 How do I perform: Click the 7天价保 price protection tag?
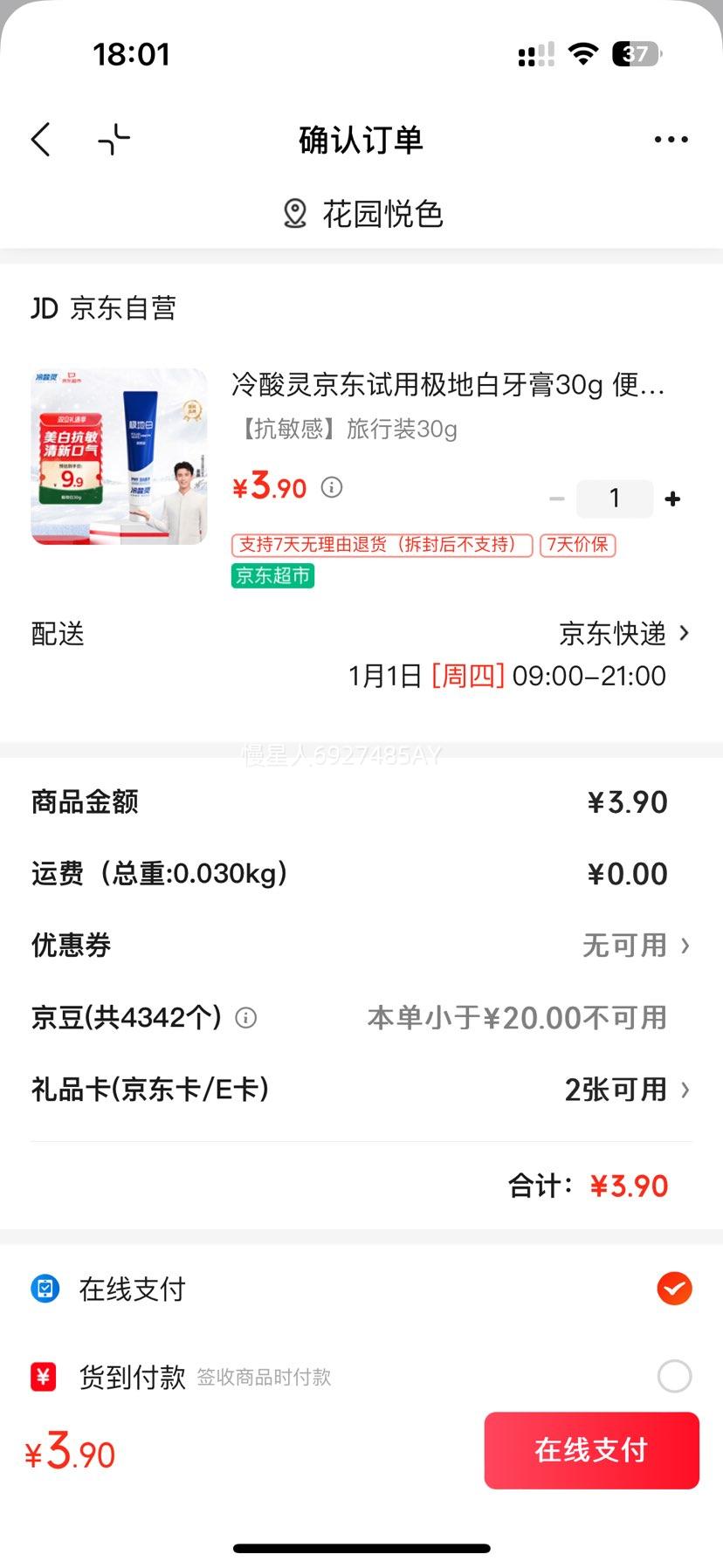tap(578, 545)
